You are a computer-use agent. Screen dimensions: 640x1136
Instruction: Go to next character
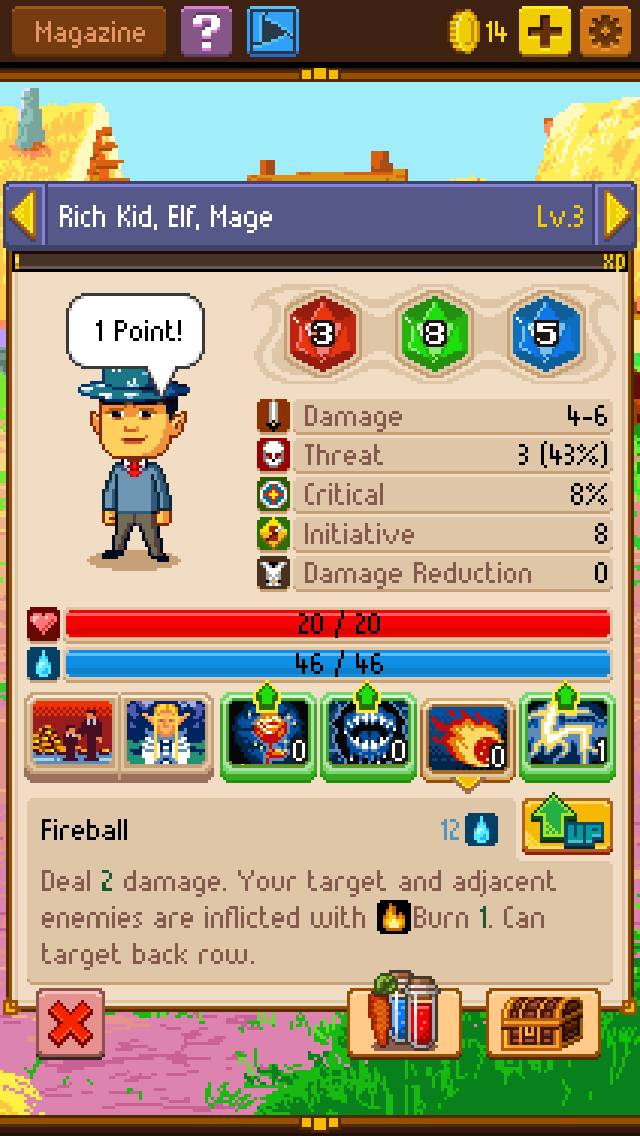pyautogui.click(x=616, y=216)
